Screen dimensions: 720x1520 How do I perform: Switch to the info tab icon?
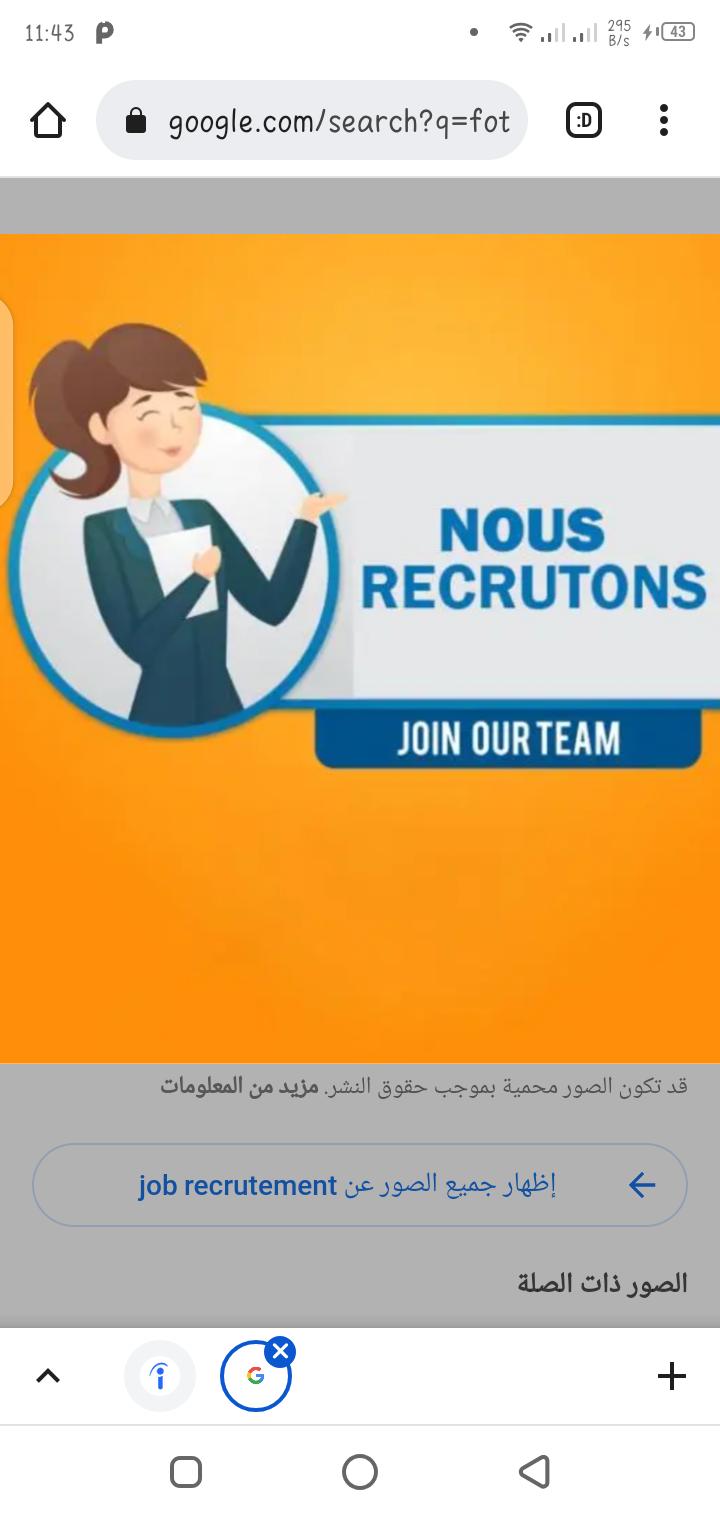159,1376
